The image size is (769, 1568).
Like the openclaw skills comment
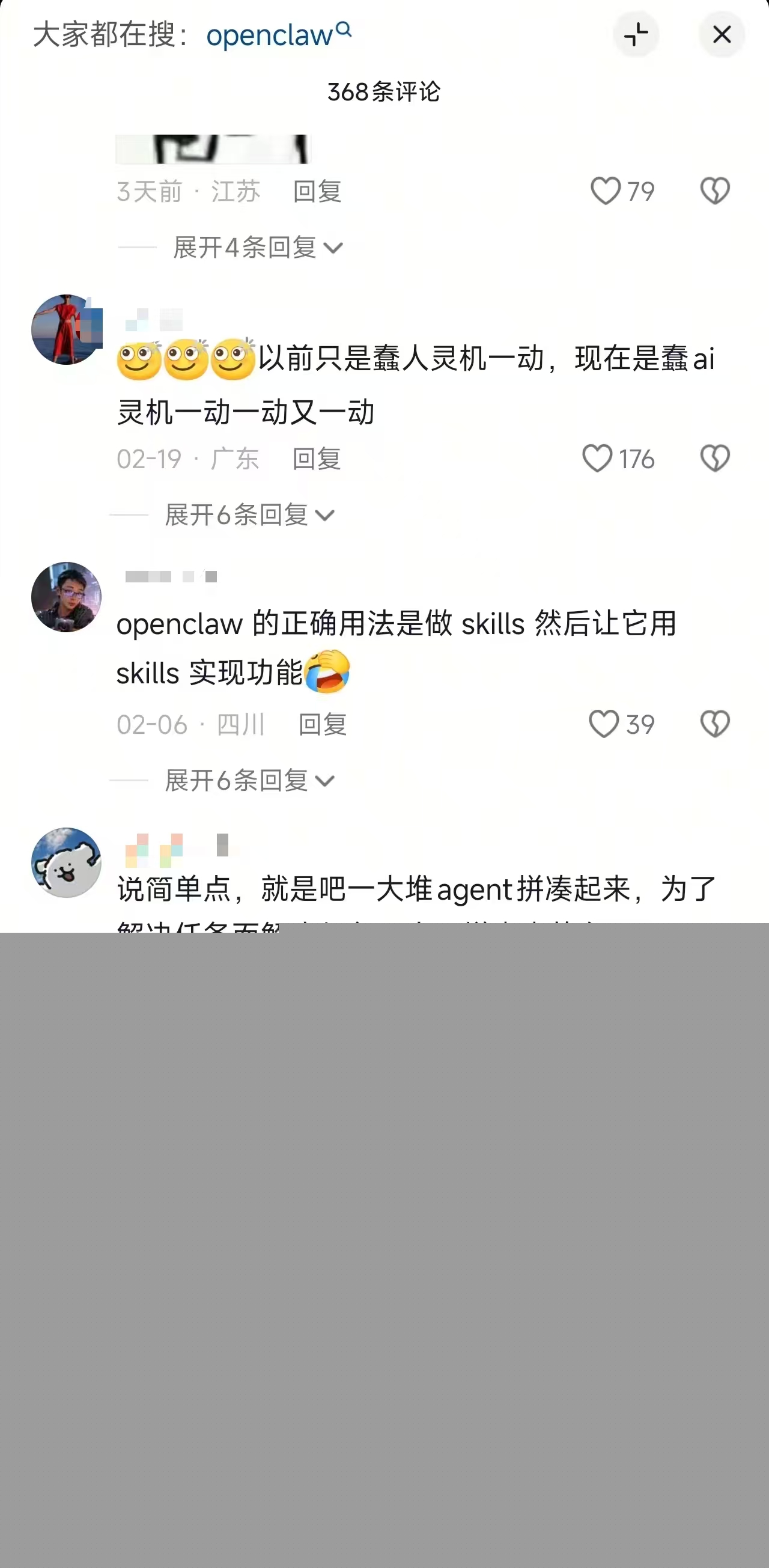pyautogui.click(x=604, y=724)
